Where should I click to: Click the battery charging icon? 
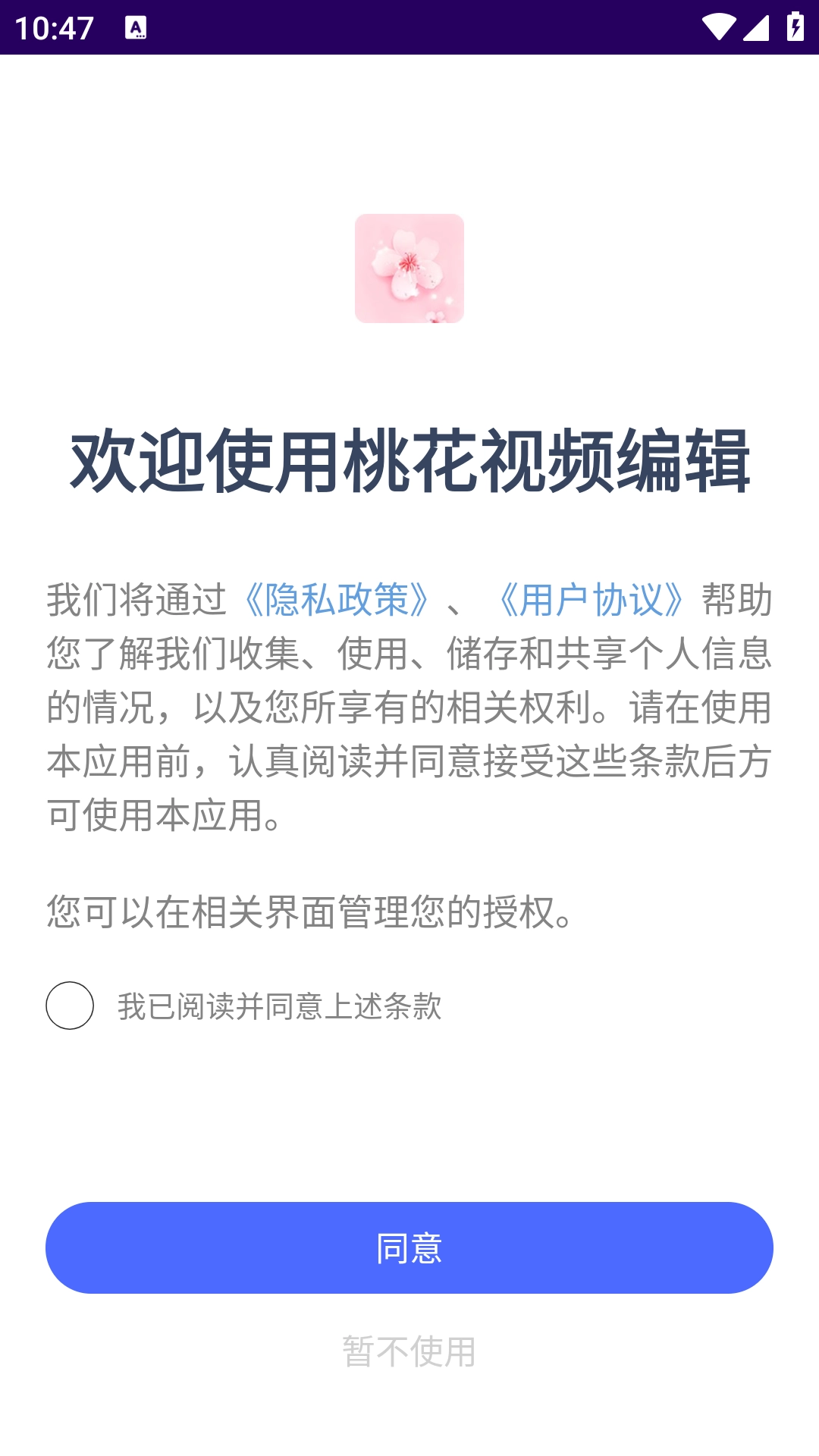point(794,25)
